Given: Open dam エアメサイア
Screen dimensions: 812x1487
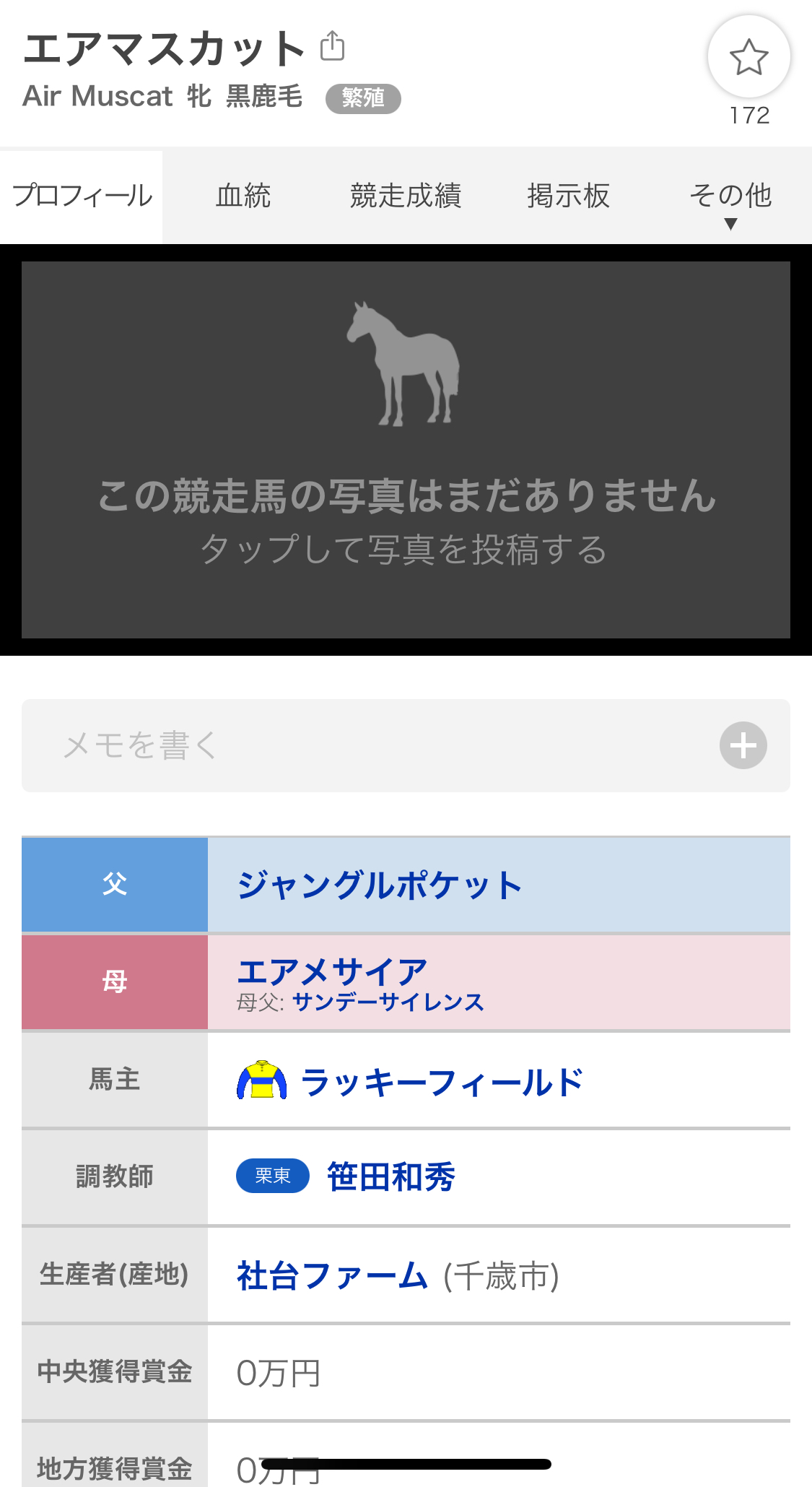Looking at the screenshot, I should point(333,971).
